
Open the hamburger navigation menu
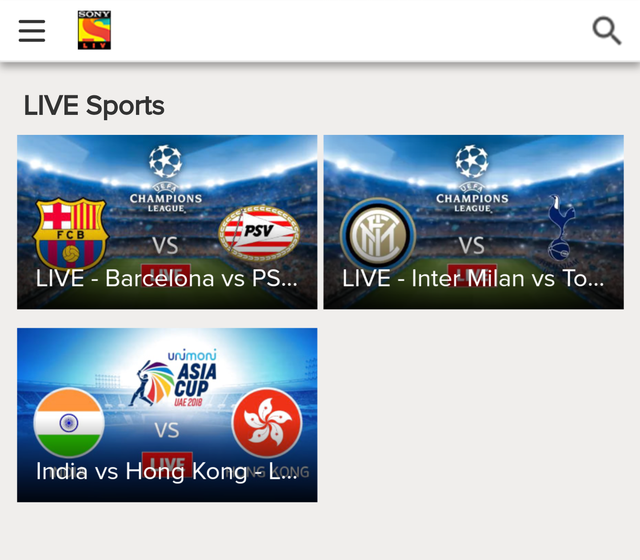coord(32,31)
